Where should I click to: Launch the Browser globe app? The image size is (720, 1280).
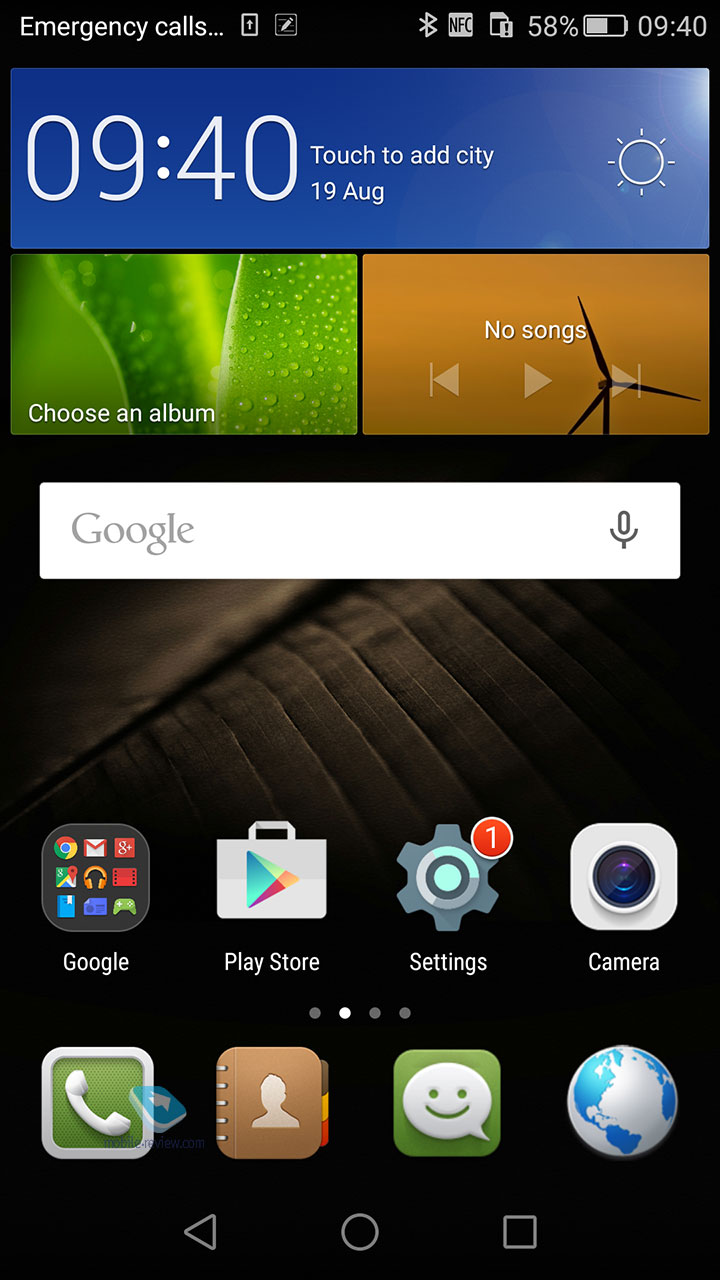623,1103
